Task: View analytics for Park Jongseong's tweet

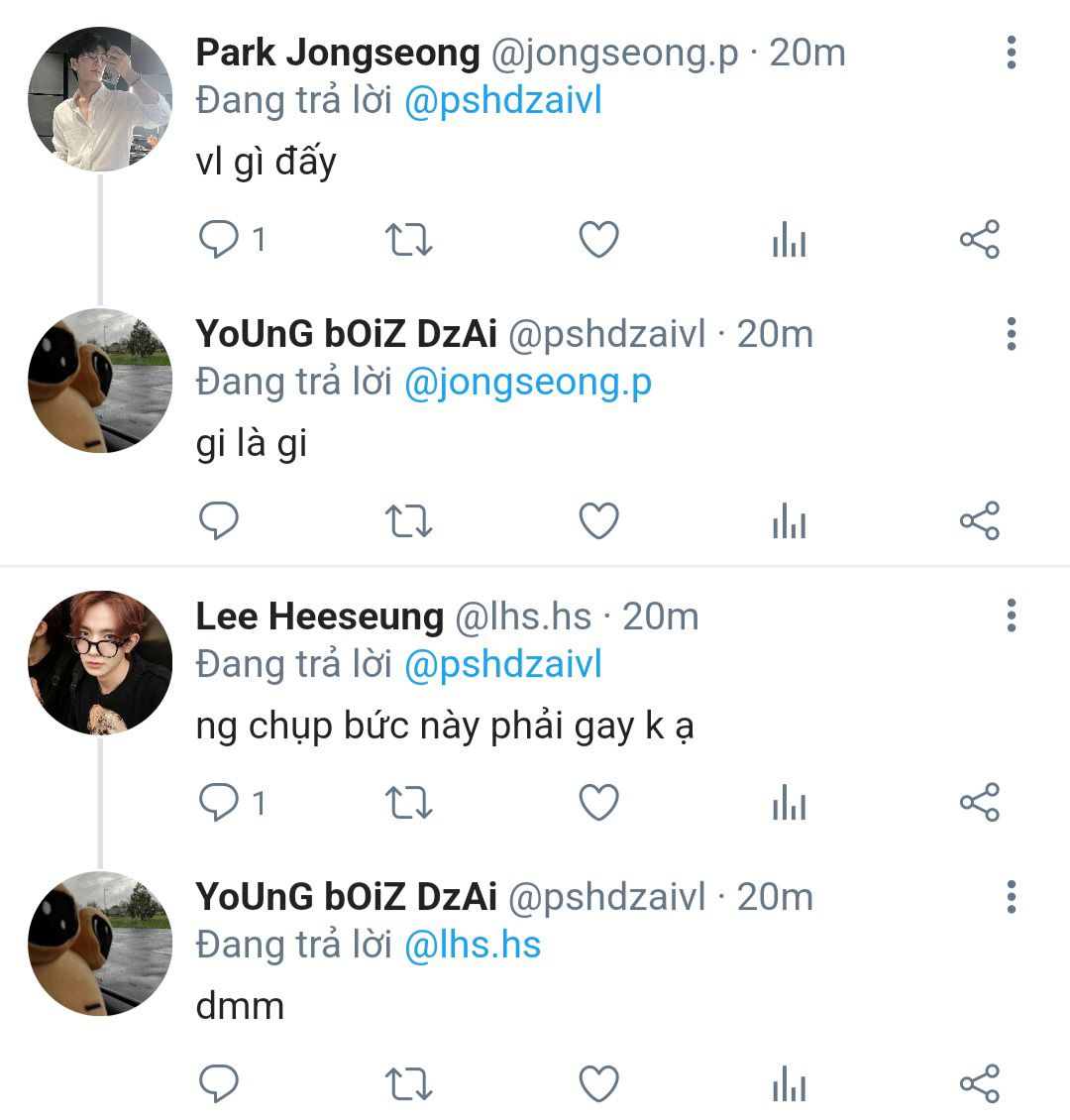Action: click(x=789, y=240)
